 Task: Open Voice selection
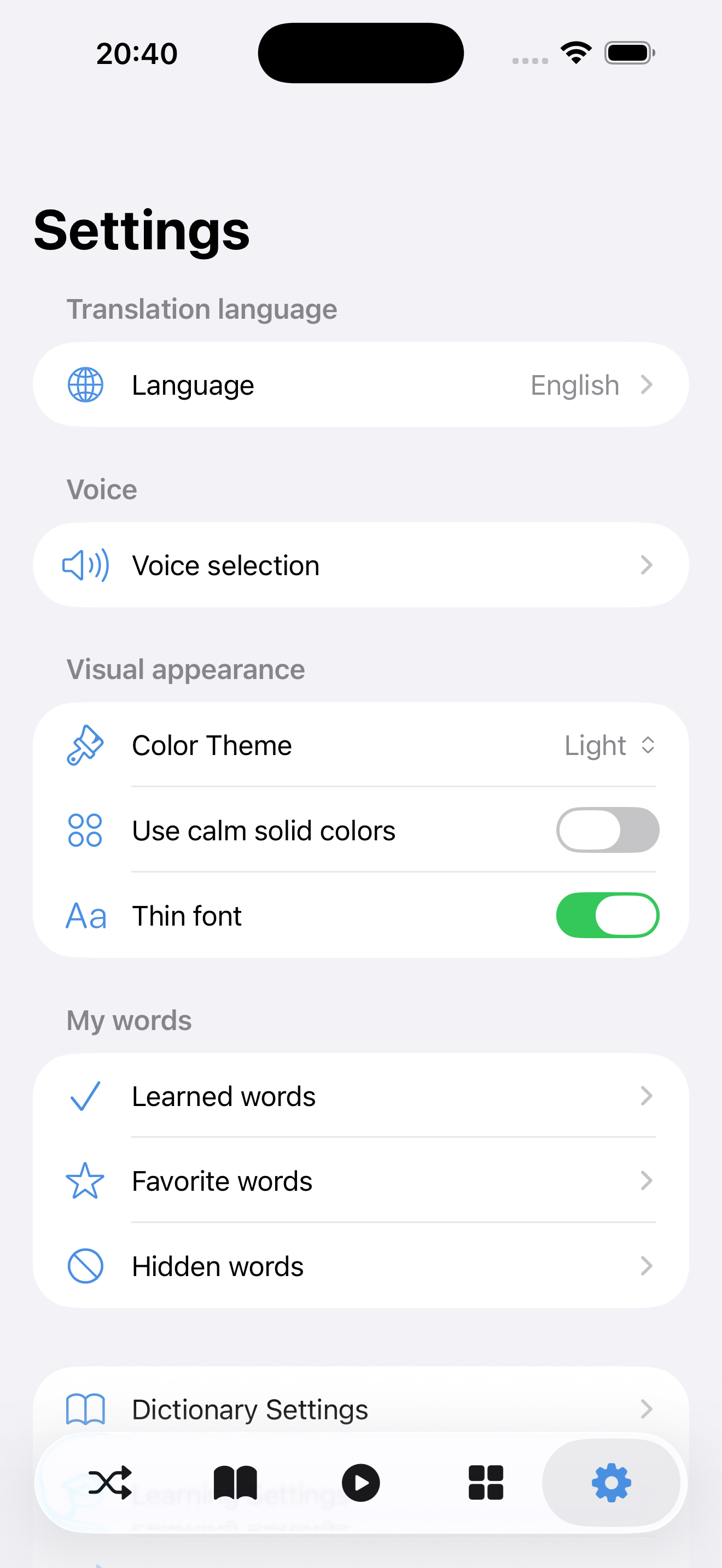(x=360, y=565)
